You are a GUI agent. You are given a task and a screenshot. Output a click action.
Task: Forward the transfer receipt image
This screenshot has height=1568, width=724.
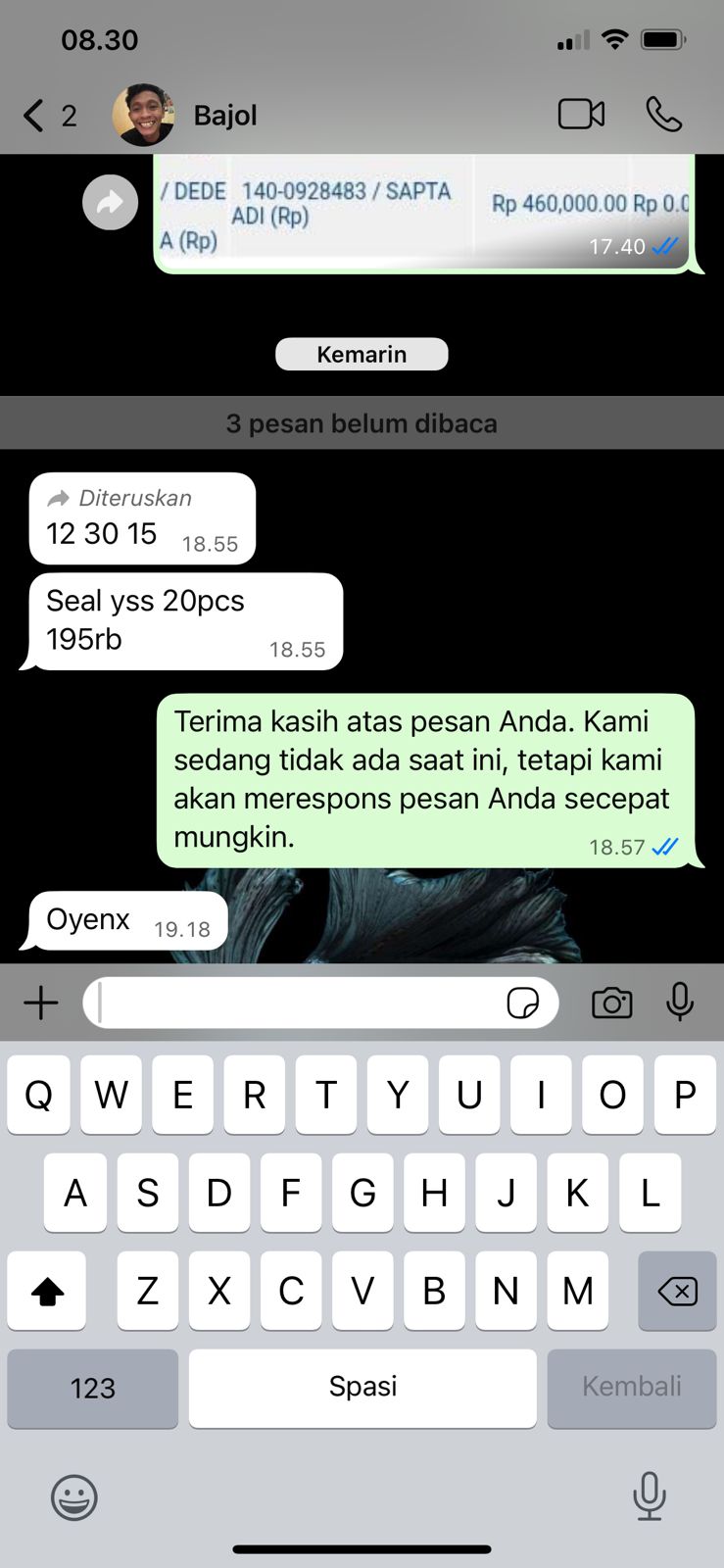tap(110, 203)
